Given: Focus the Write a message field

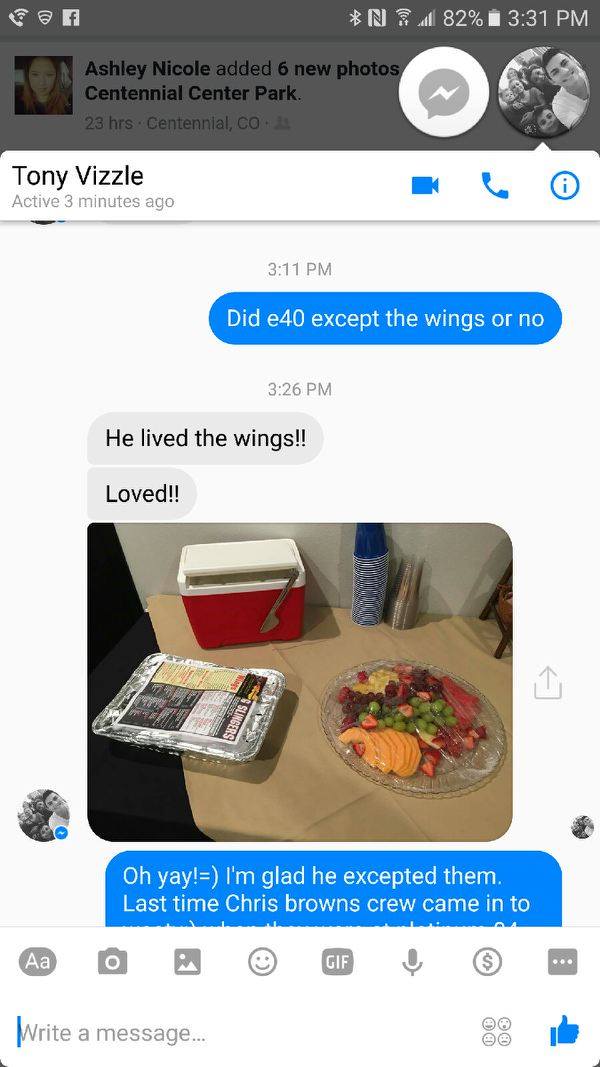Looking at the screenshot, I should [230, 1033].
